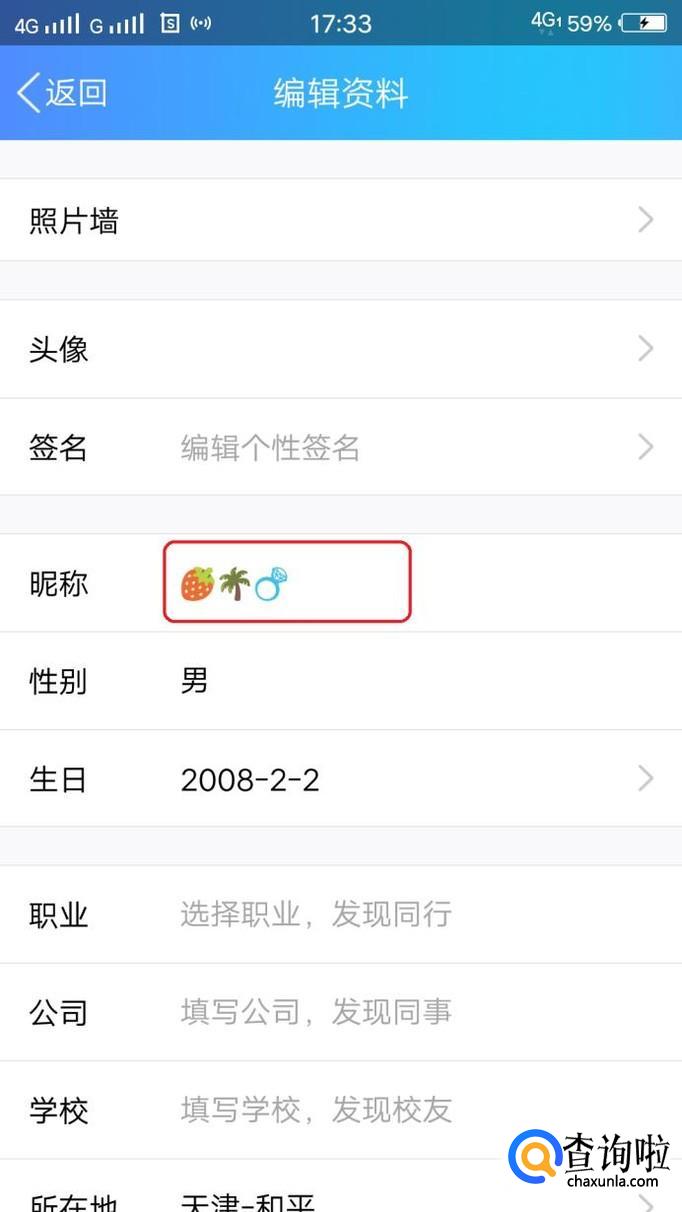Edit the 签名 personal signature

[x=340, y=447]
